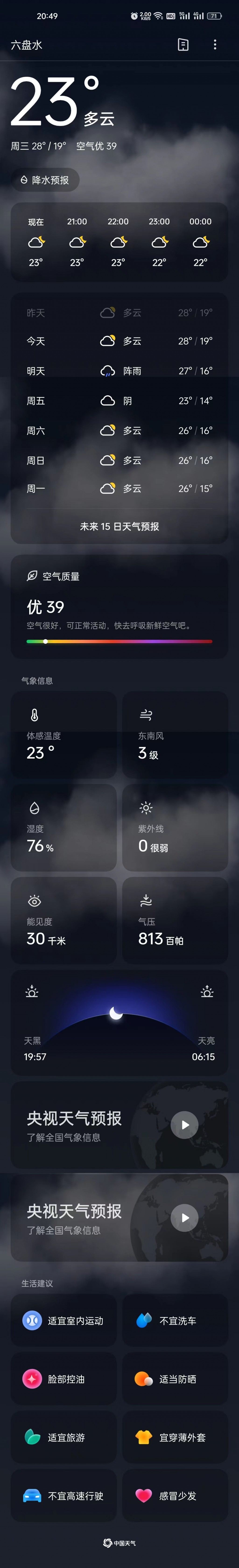
Task: Open 未来 15 日天气预报 forecast
Action: pyautogui.click(x=119, y=526)
